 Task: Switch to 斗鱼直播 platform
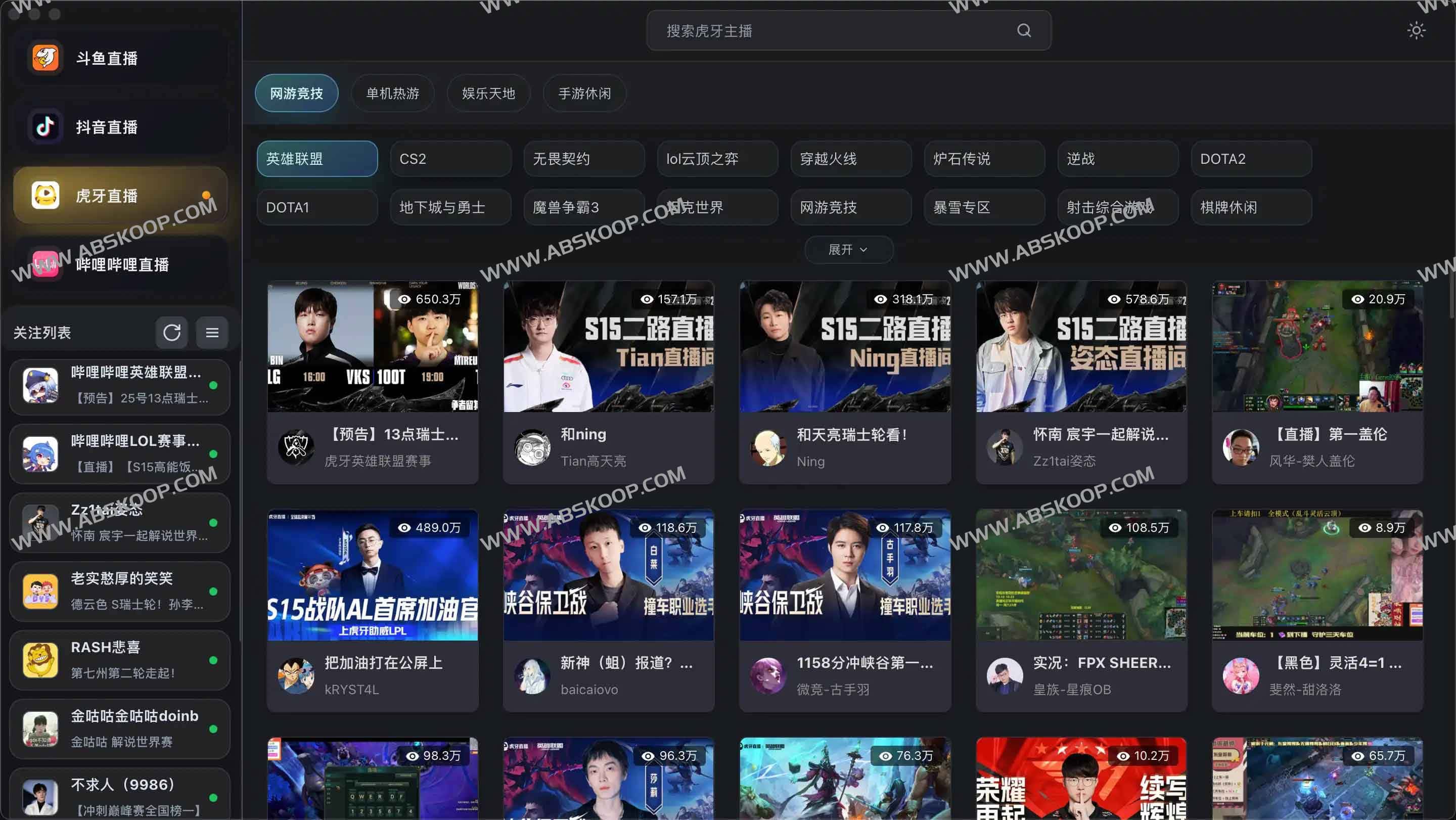pyautogui.click(x=120, y=58)
